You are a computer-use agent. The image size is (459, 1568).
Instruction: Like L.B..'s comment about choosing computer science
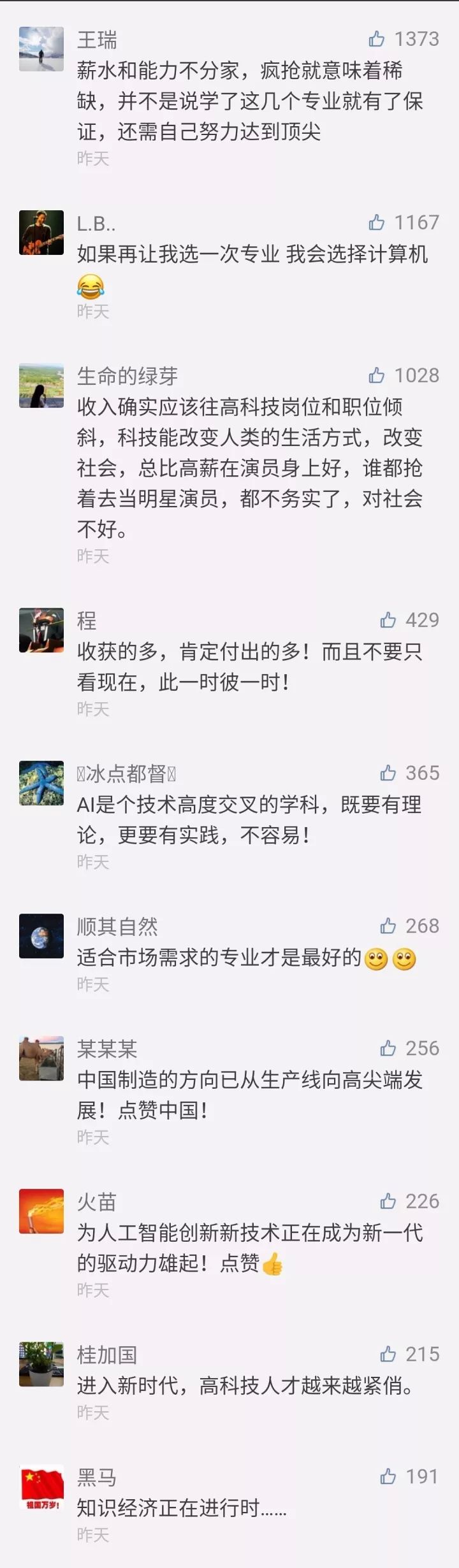tap(377, 222)
